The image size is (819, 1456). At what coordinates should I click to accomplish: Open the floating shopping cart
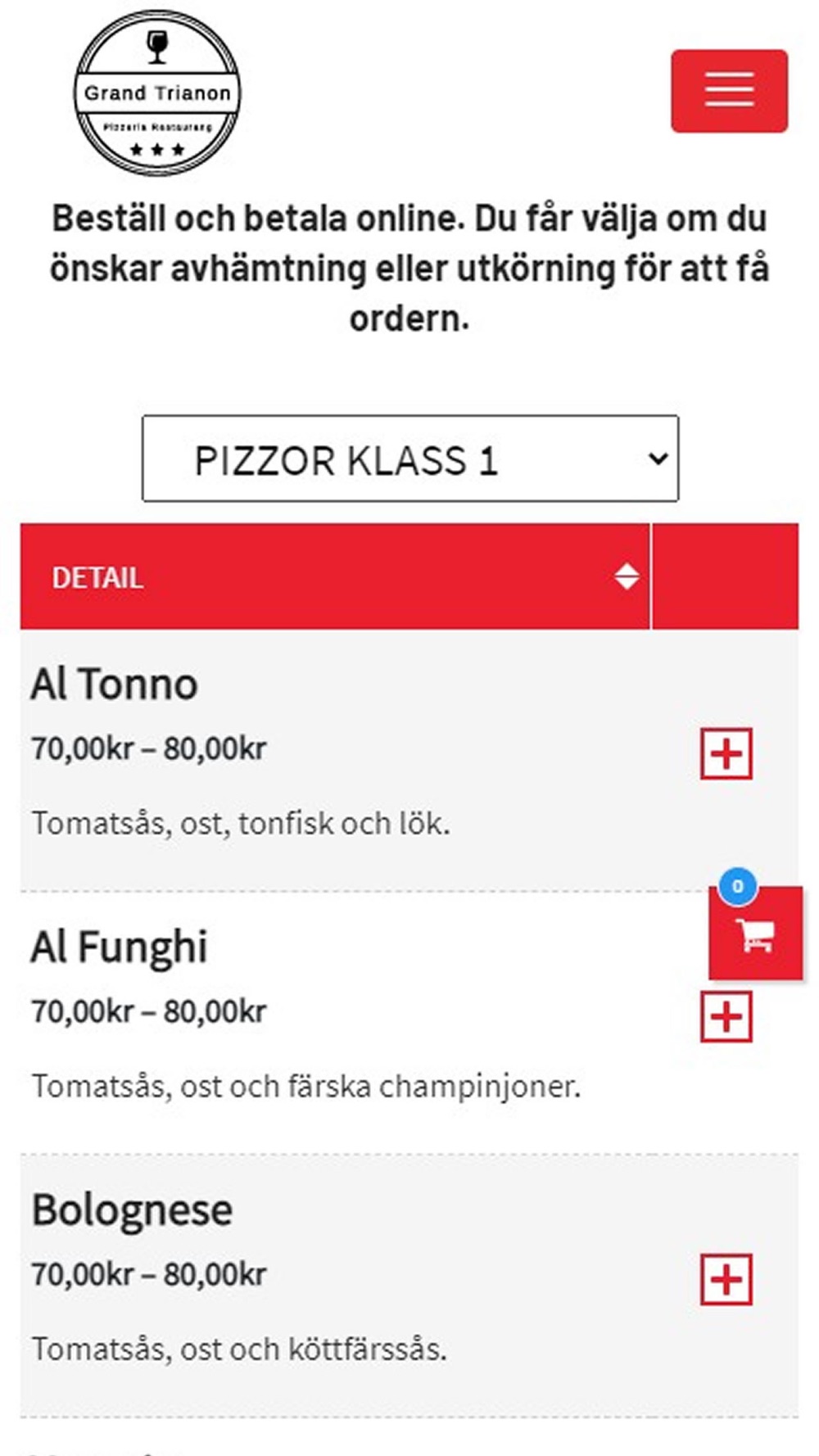[755, 933]
